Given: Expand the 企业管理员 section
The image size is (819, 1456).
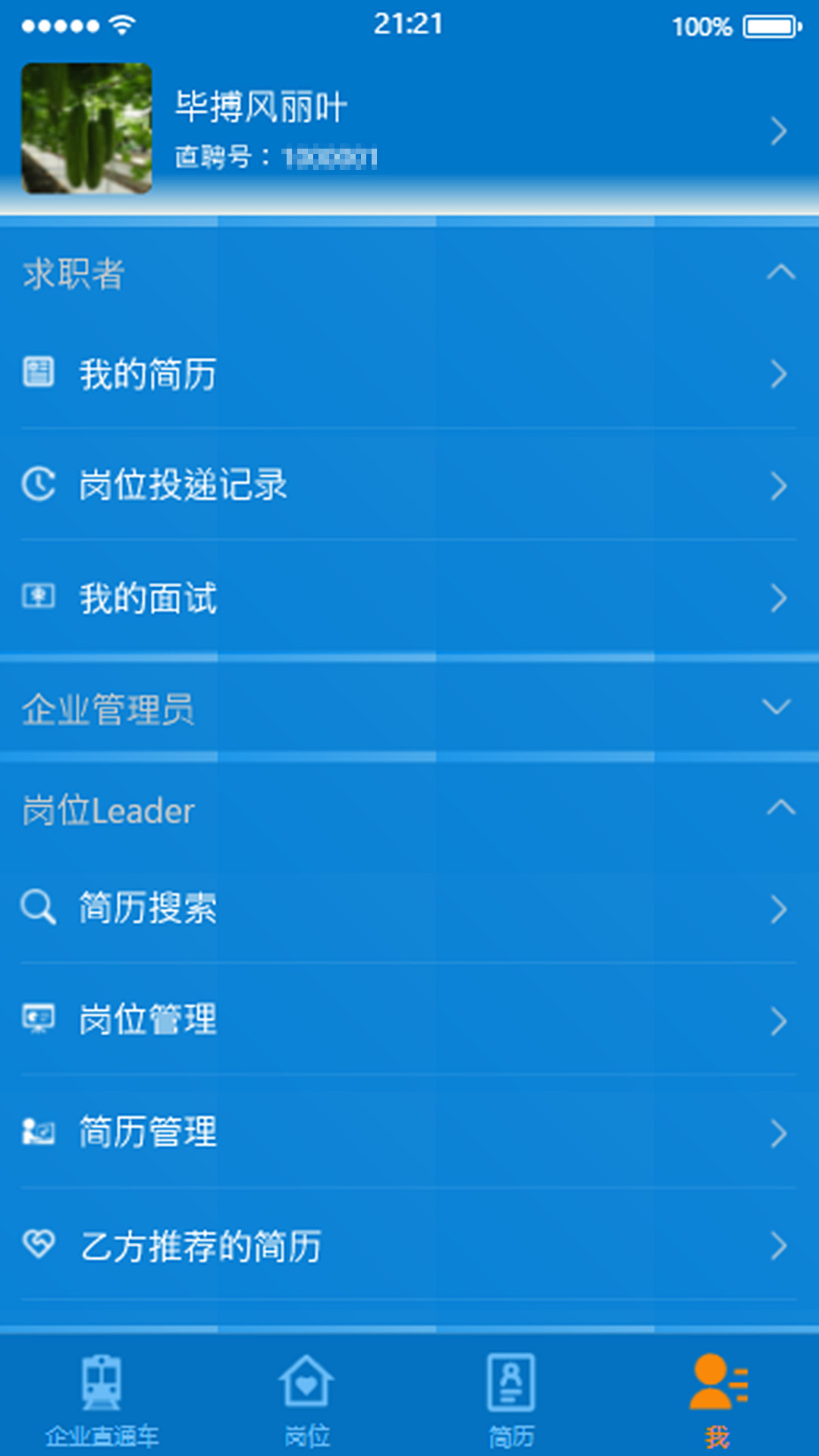Looking at the screenshot, I should pos(777,708).
